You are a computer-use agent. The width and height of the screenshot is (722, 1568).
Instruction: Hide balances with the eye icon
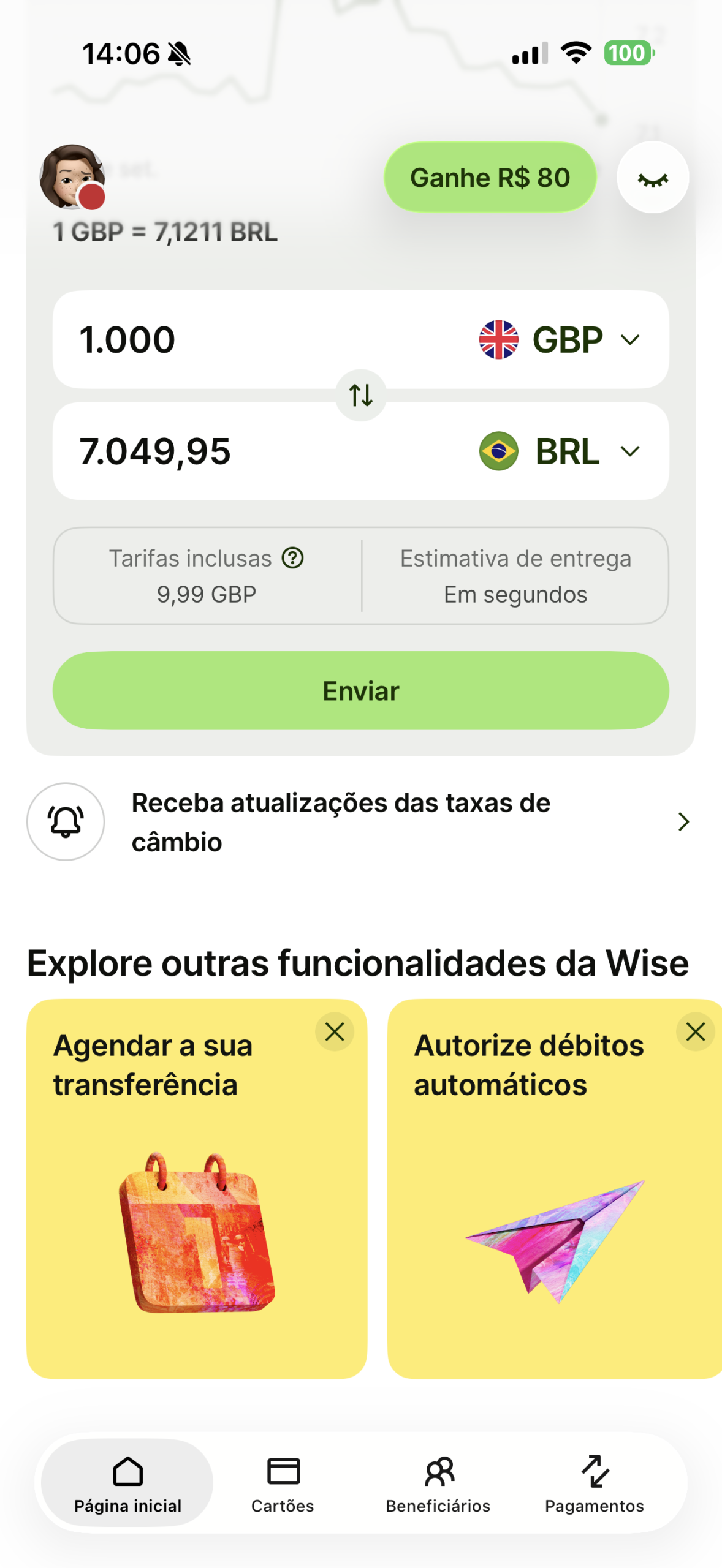pos(652,178)
